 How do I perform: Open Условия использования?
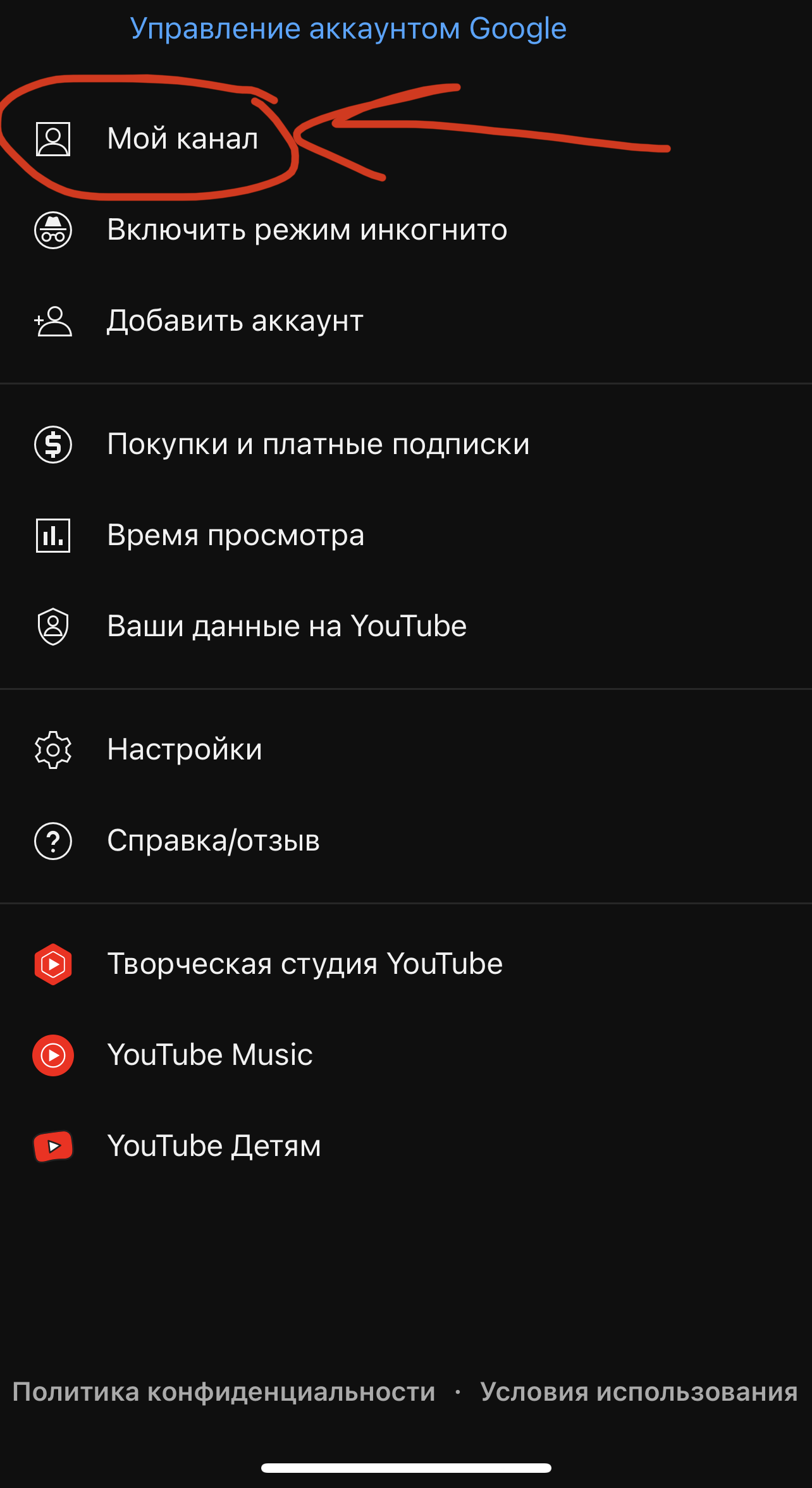(639, 1392)
